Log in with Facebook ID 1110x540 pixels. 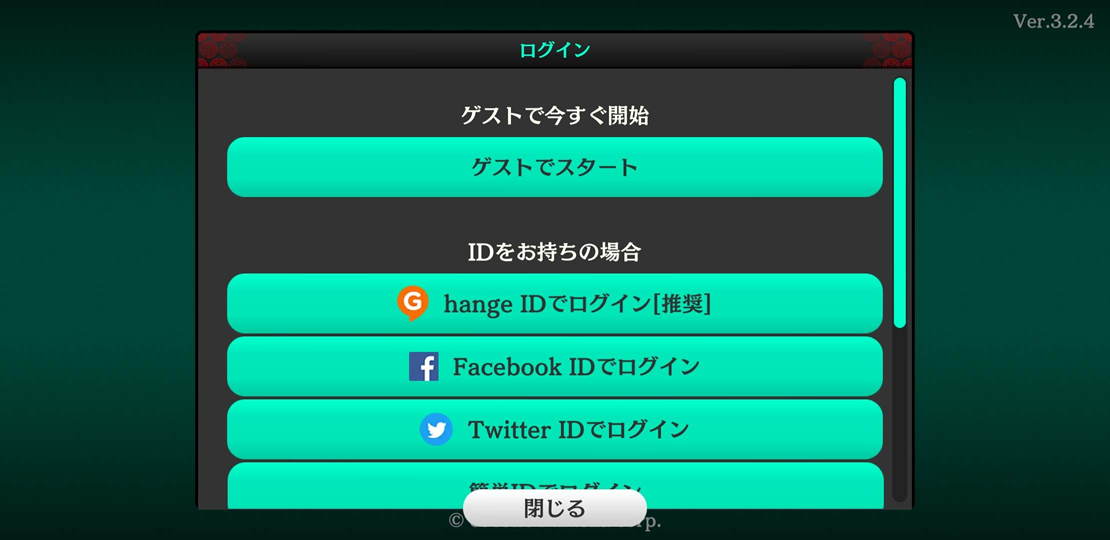[x=554, y=367]
